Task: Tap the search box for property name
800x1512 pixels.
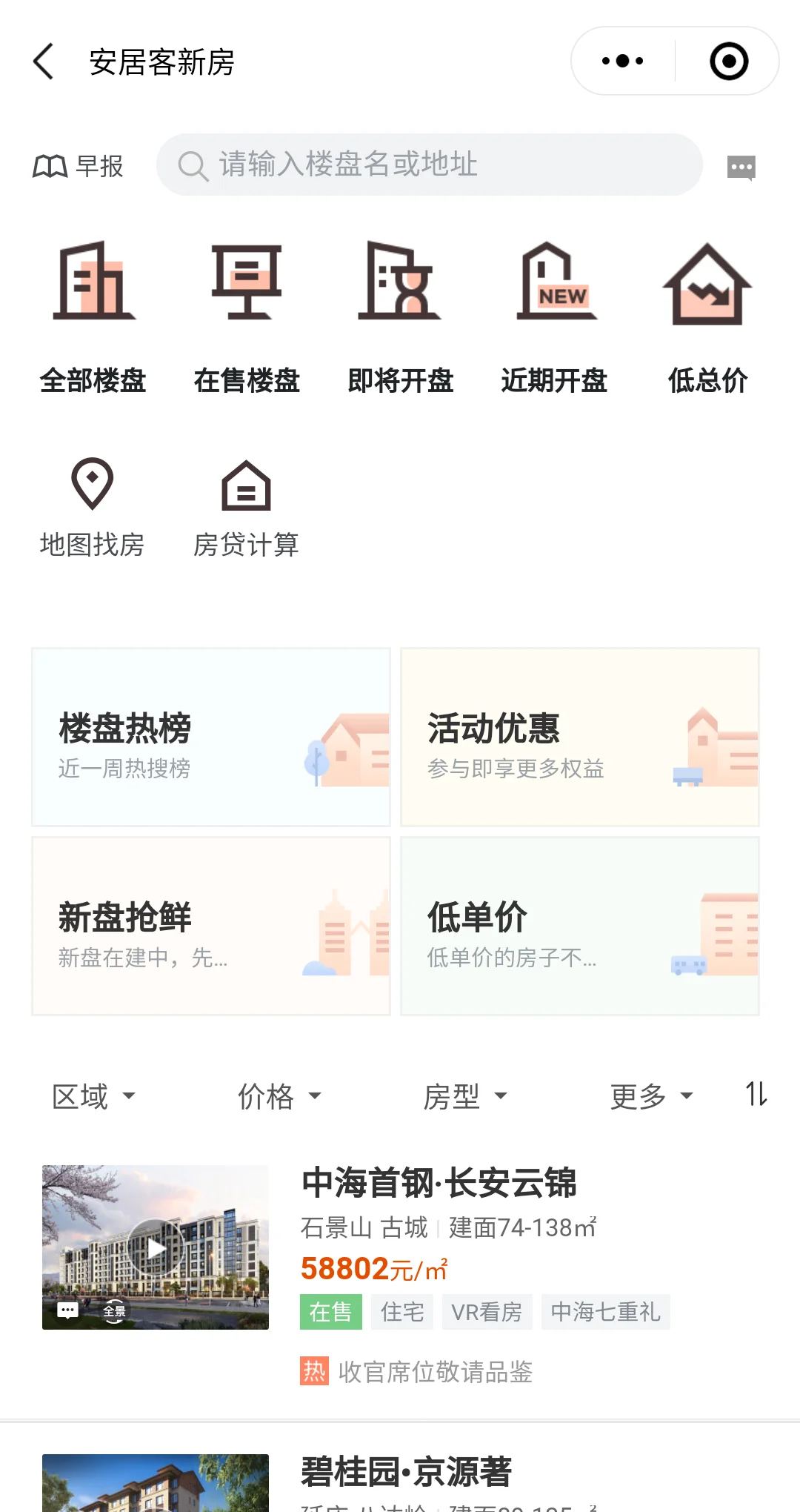Action: coord(430,165)
